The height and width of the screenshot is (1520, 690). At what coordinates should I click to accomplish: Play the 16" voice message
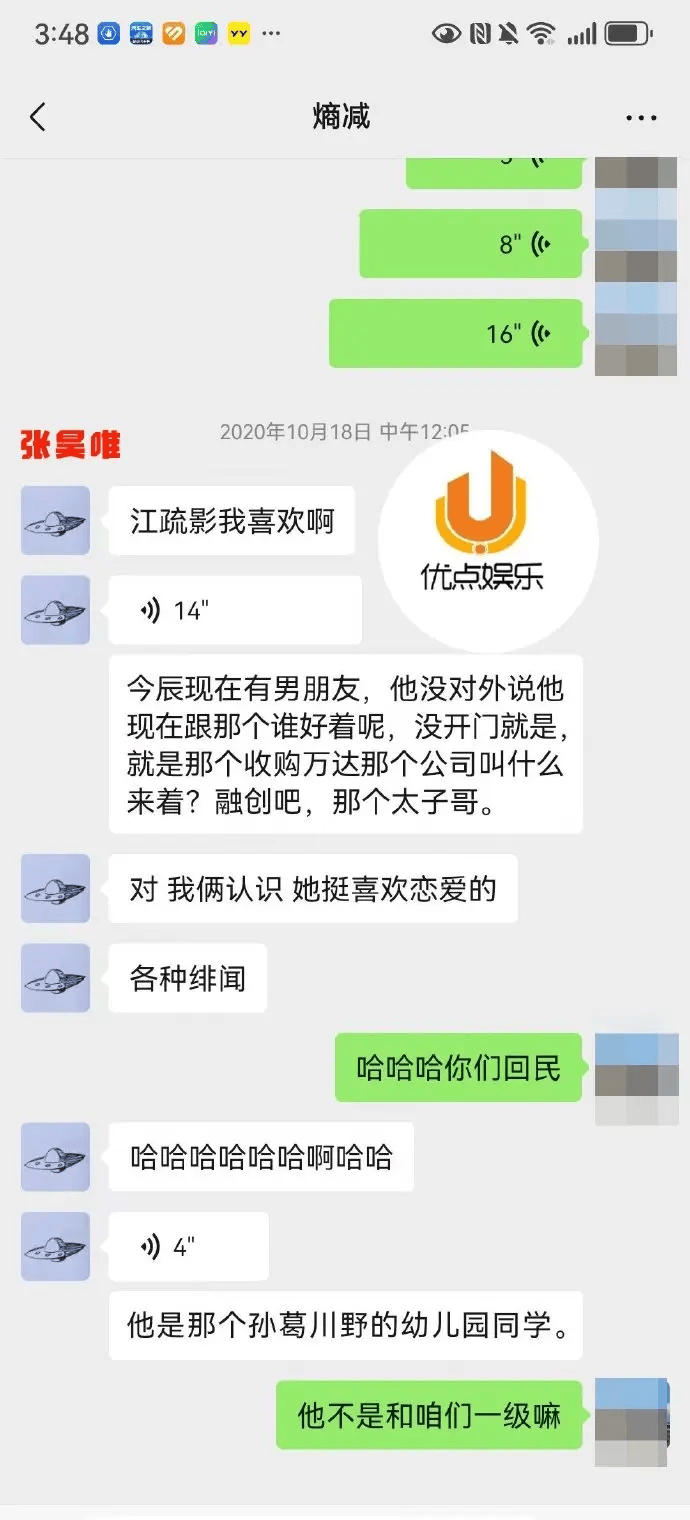click(x=455, y=333)
